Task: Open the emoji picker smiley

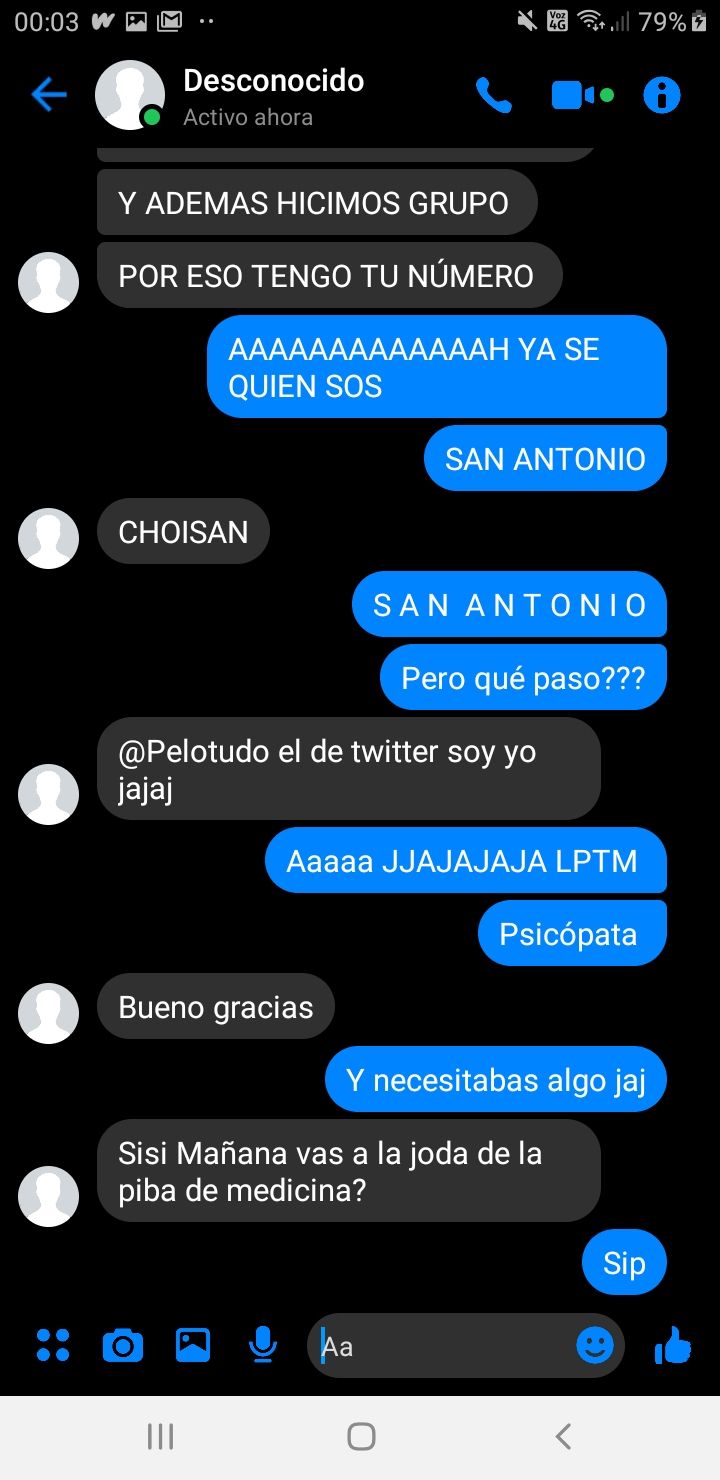Action: click(595, 1345)
